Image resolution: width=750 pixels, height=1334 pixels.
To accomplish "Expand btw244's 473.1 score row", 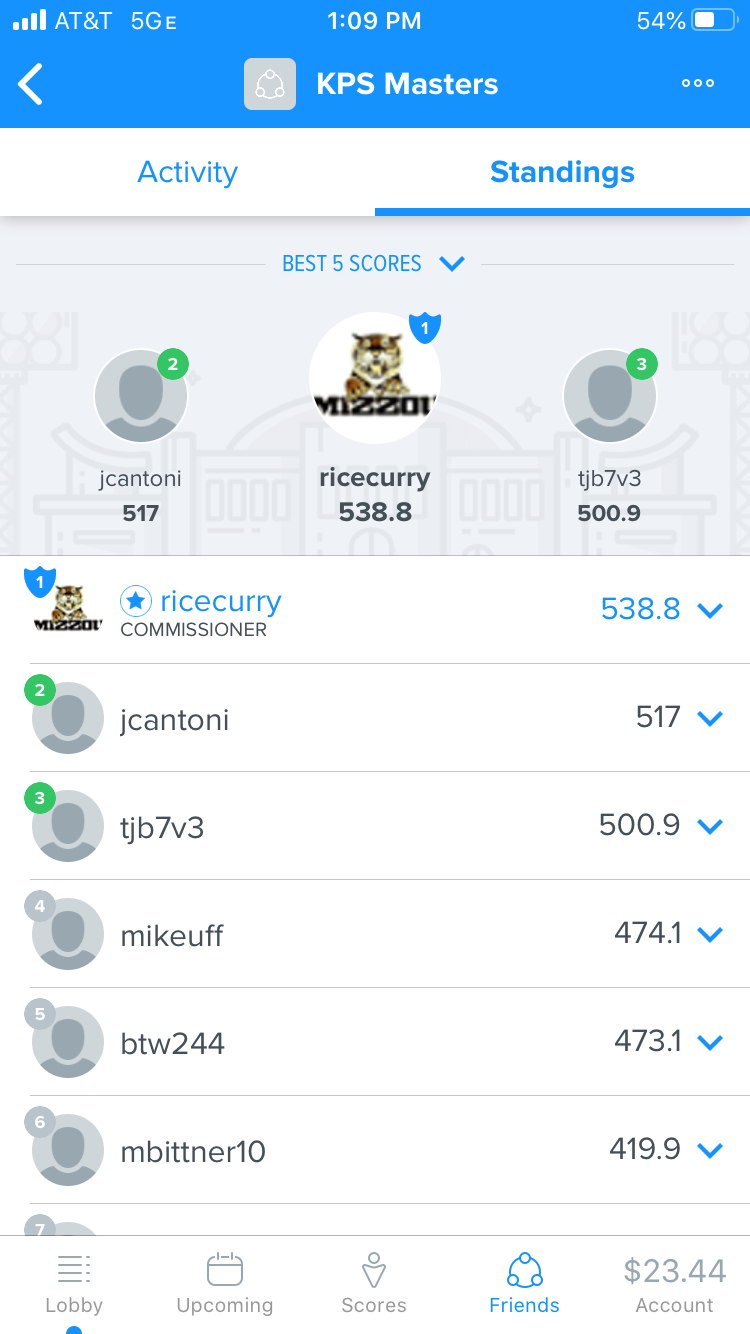I will [710, 1042].
